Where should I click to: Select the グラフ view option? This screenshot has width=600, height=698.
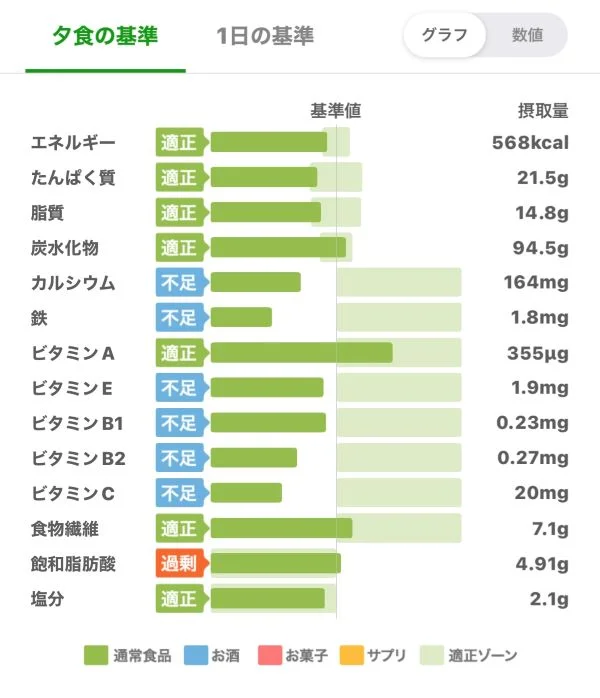(445, 35)
